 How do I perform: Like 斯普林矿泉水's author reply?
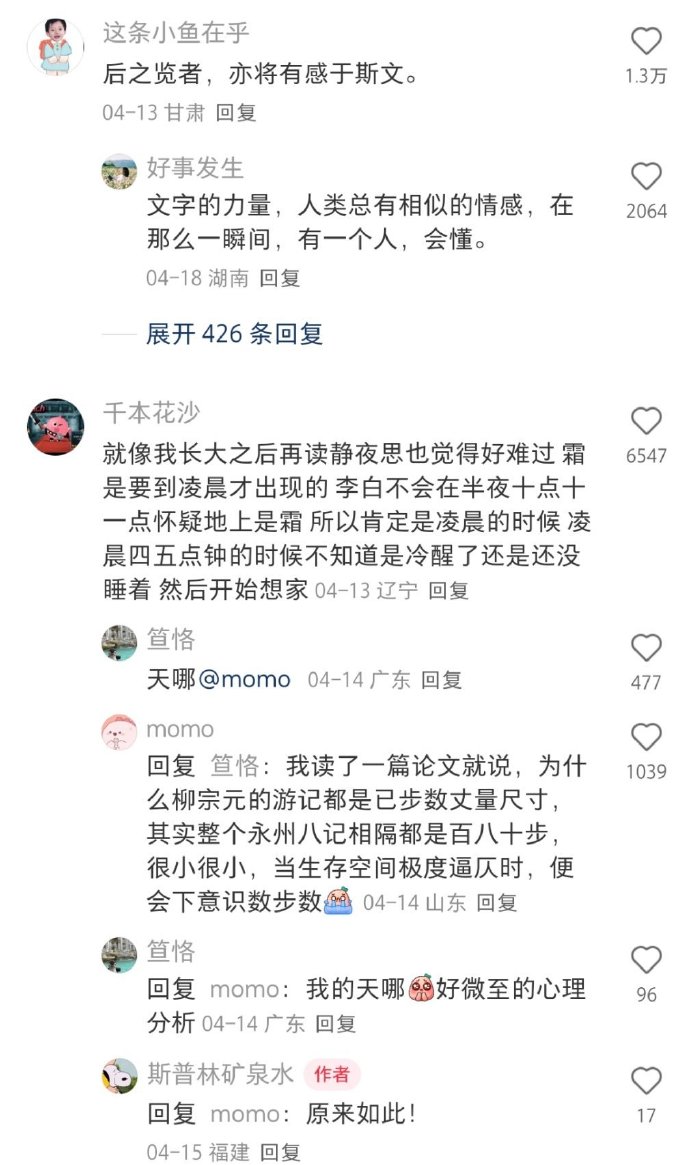point(647,1081)
